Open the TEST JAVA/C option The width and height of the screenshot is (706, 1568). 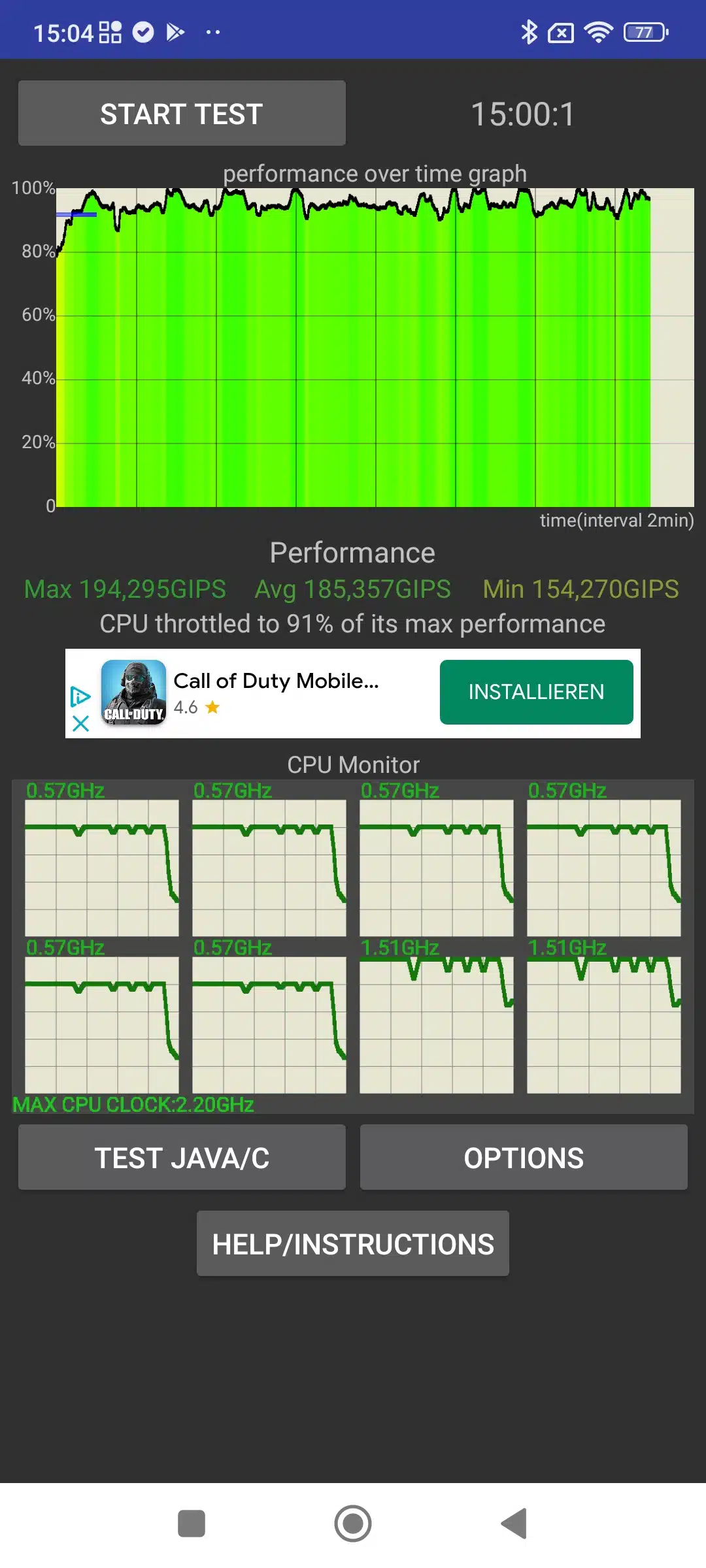182,1158
